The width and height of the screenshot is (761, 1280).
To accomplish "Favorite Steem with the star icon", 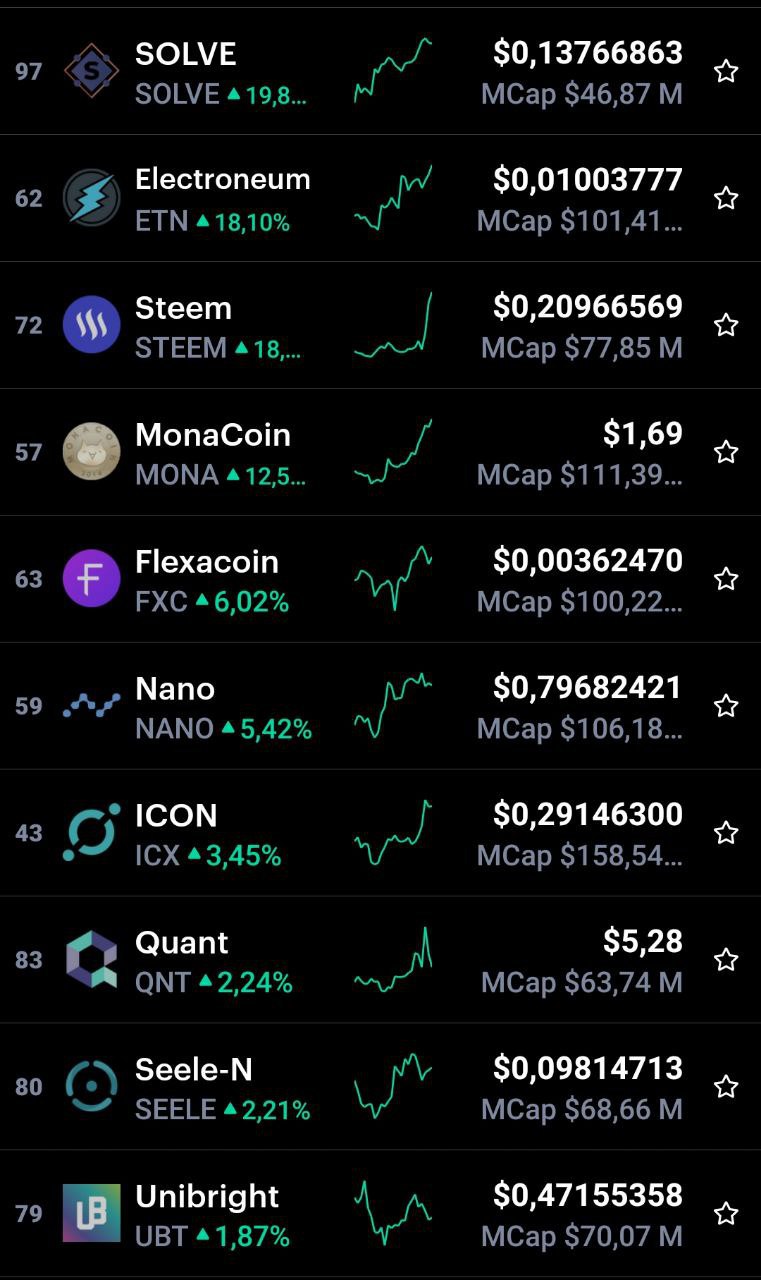I will [726, 325].
